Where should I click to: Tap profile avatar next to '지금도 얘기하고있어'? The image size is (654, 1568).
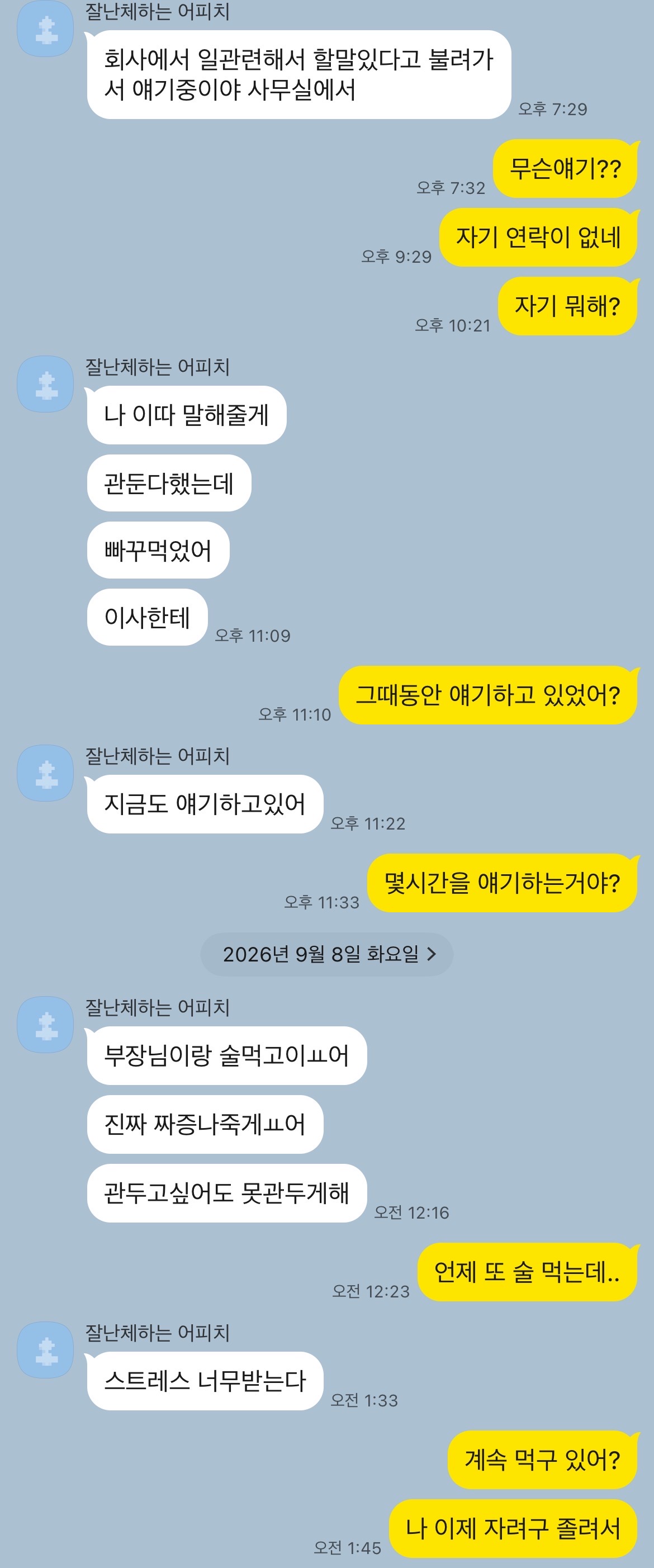coord(46,773)
